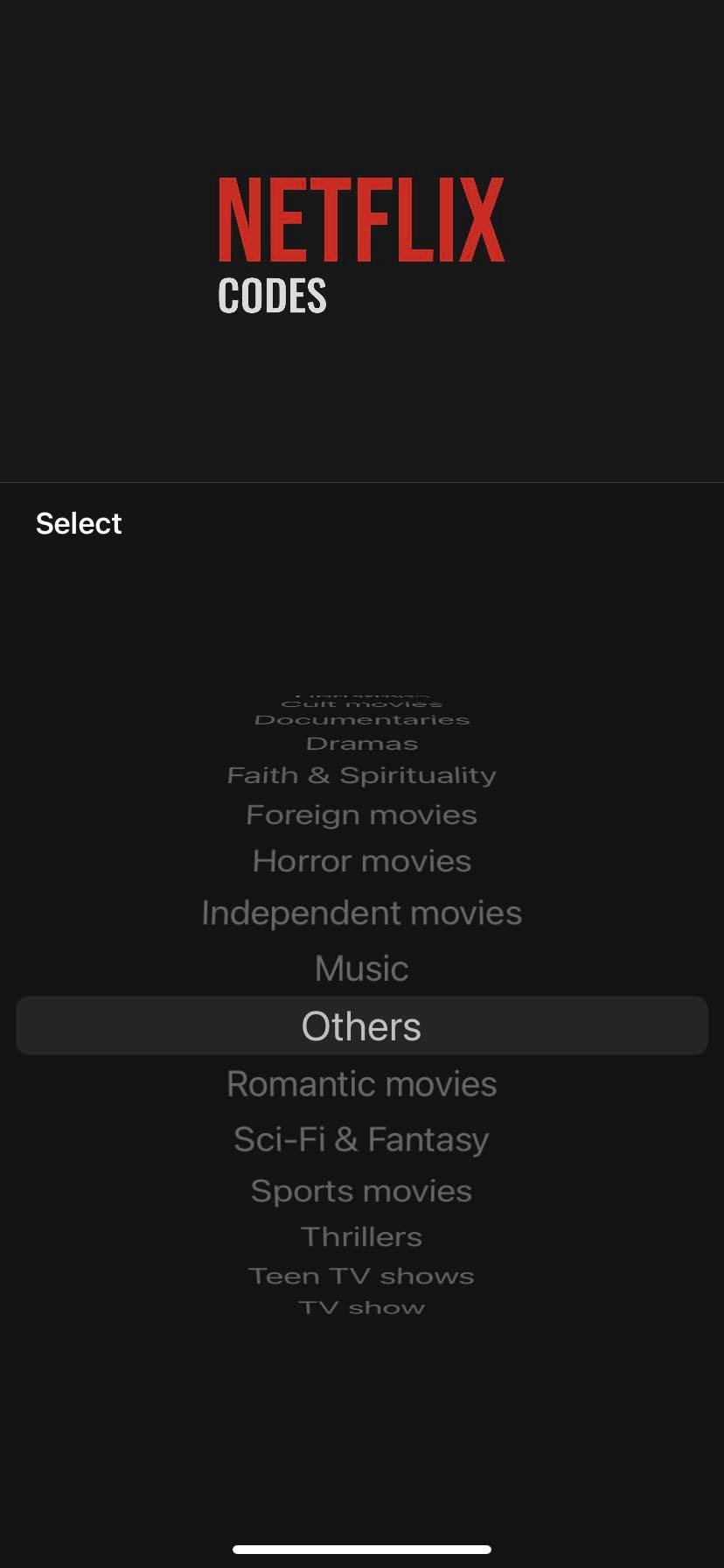
Task: Select the Documentaries category in the picker
Action: pyautogui.click(x=362, y=720)
